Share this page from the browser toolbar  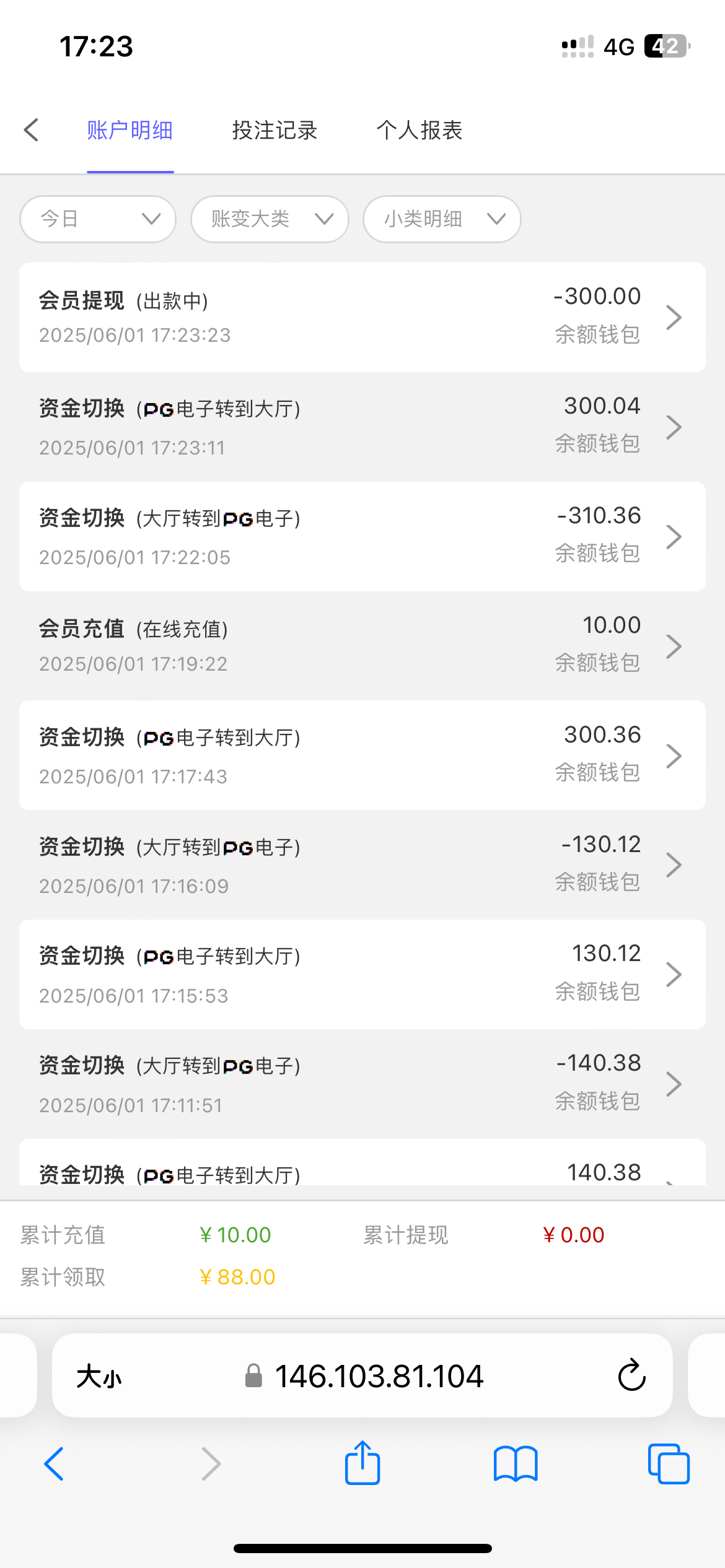point(362,1464)
